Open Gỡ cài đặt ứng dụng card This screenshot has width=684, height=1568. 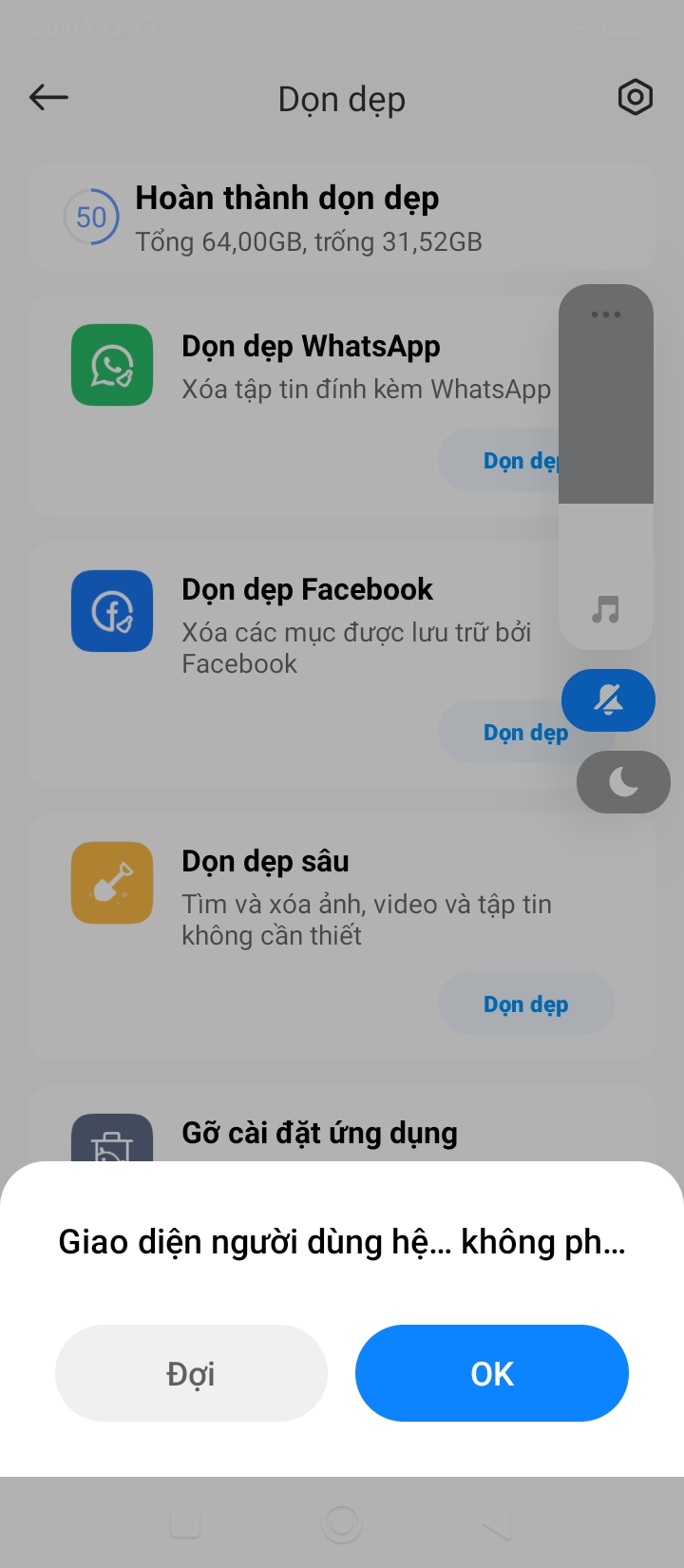click(319, 1134)
